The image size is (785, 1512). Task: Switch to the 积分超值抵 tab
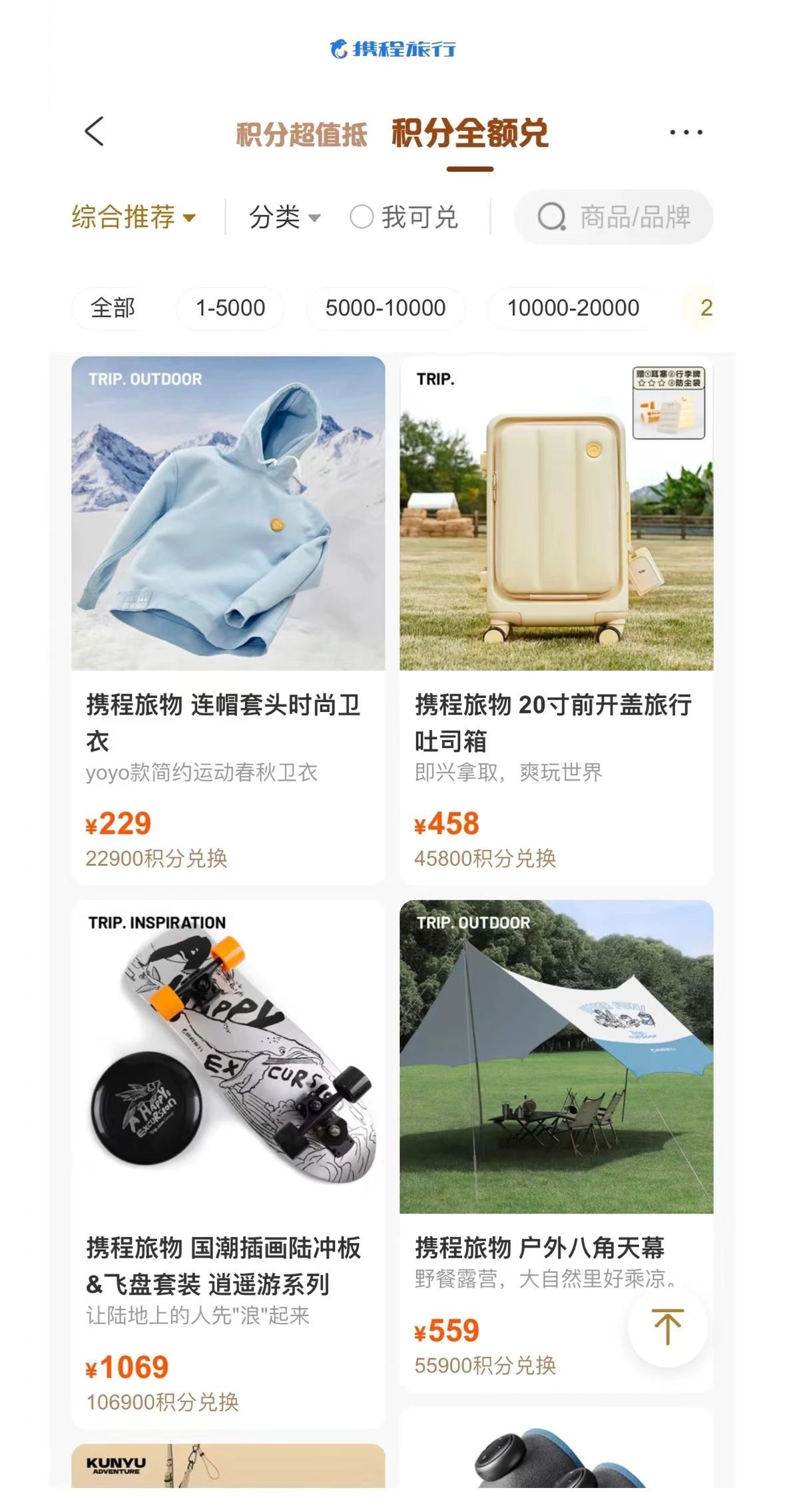(302, 135)
